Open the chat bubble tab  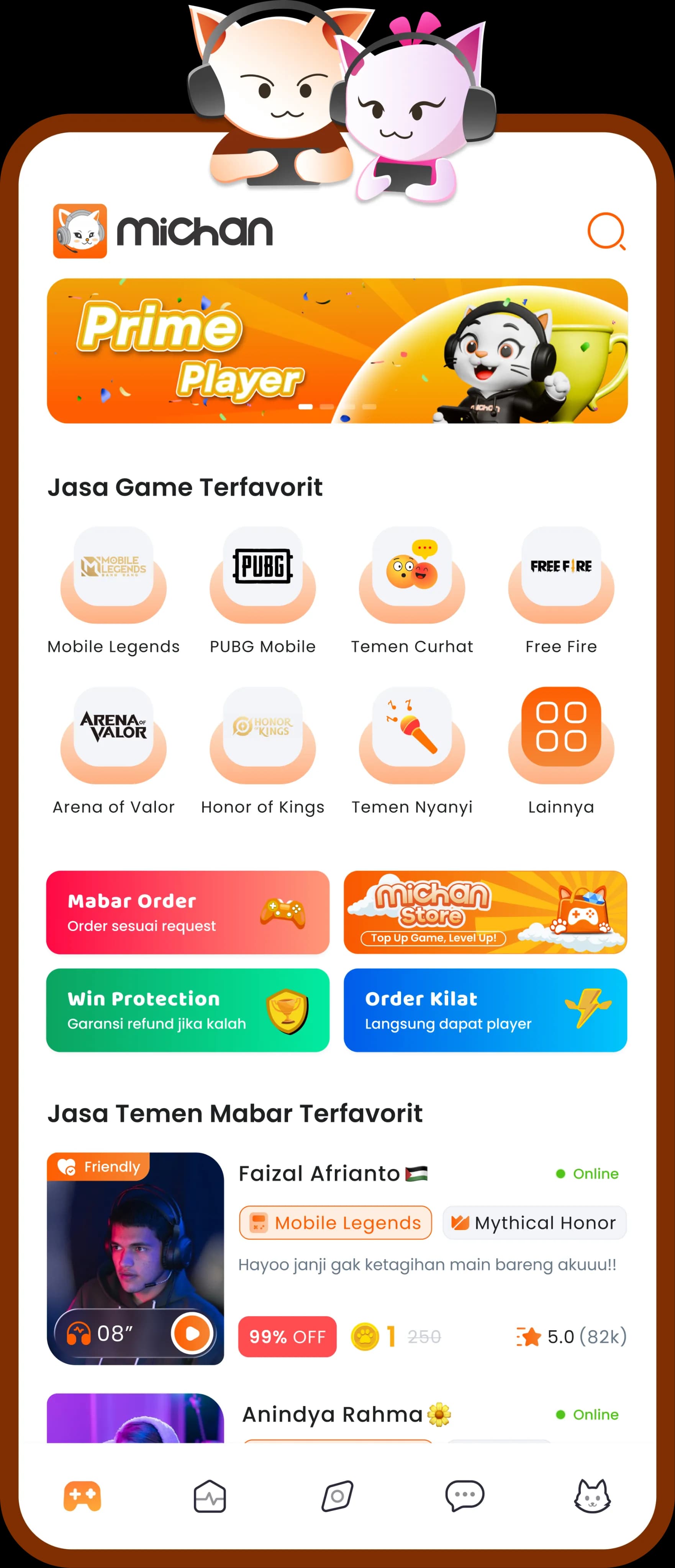pos(465,1496)
